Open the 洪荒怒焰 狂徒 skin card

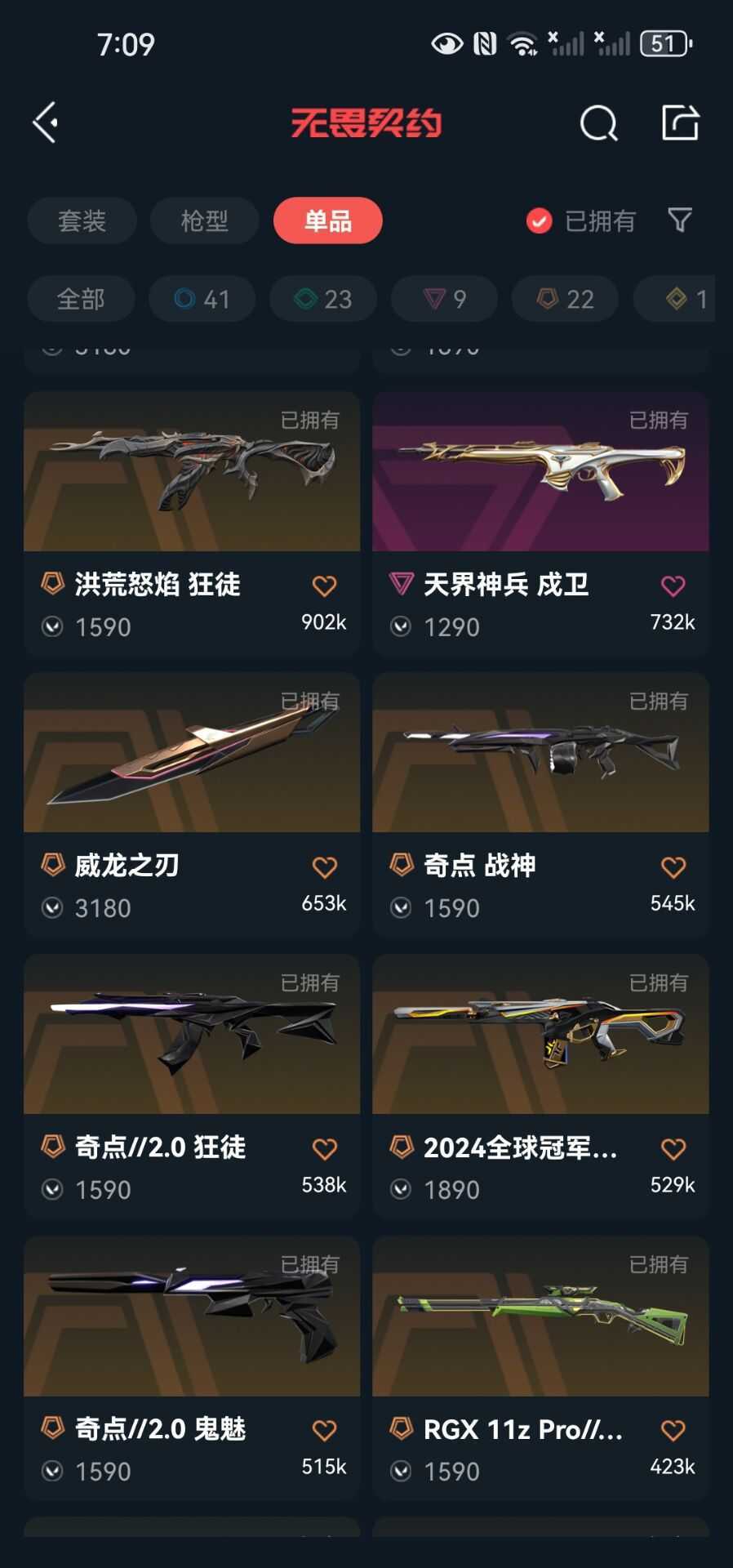point(192,523)
